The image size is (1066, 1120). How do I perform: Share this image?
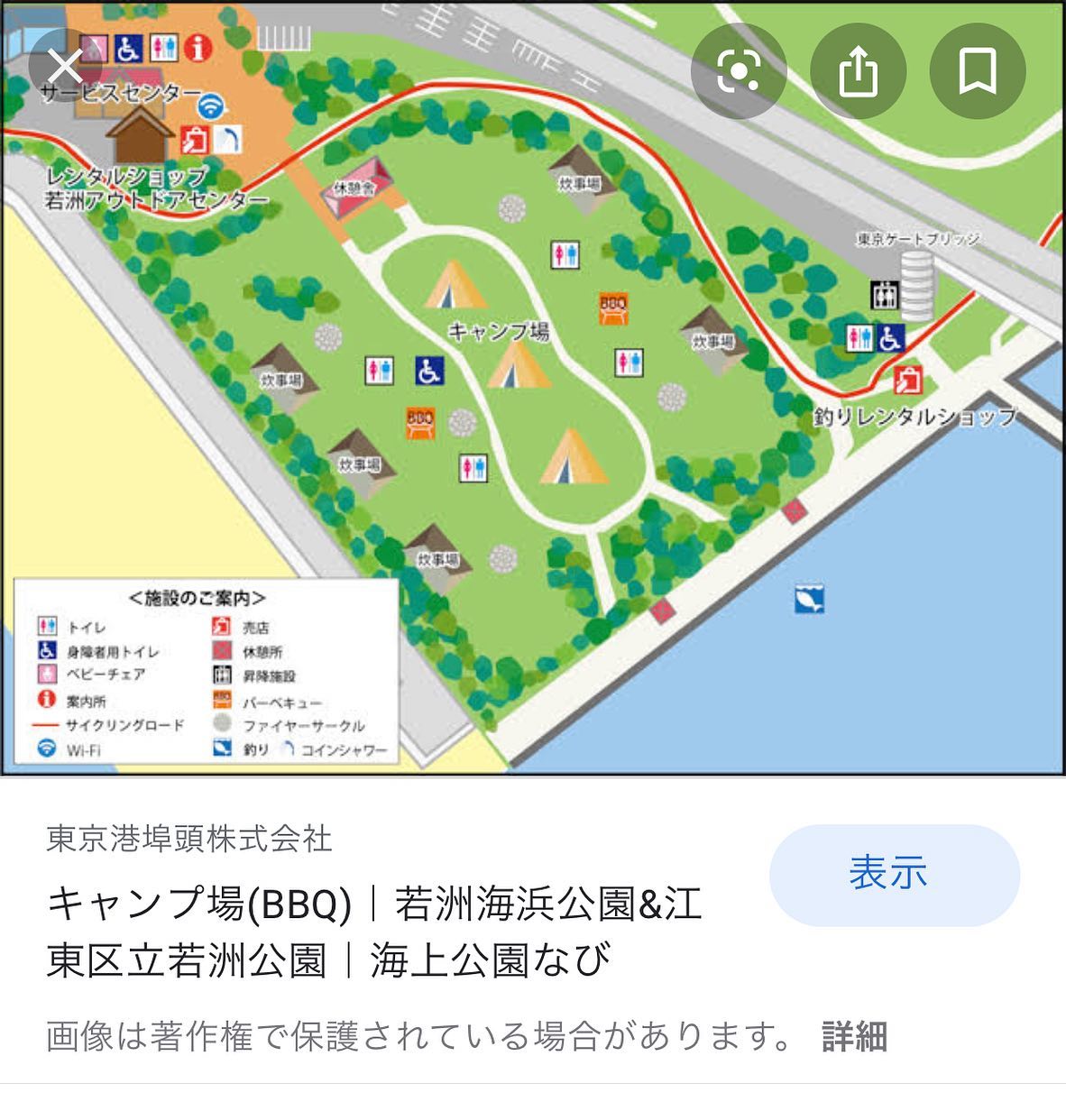[x=858, y=70]
